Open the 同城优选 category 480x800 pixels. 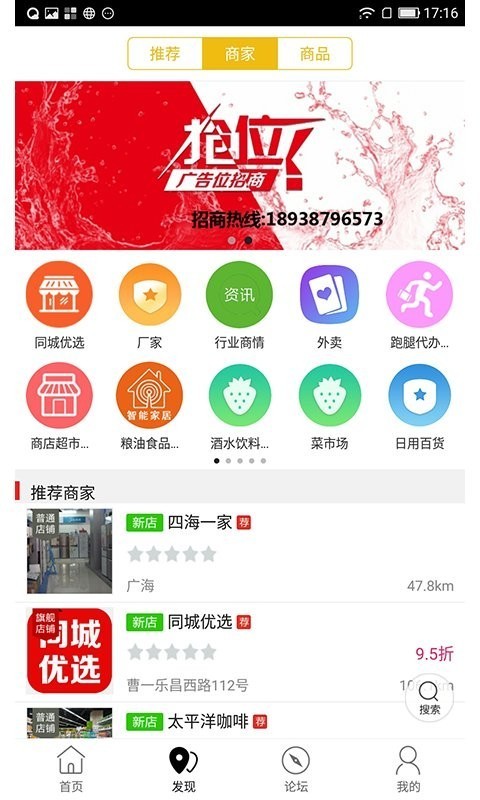tap(59, 305)
